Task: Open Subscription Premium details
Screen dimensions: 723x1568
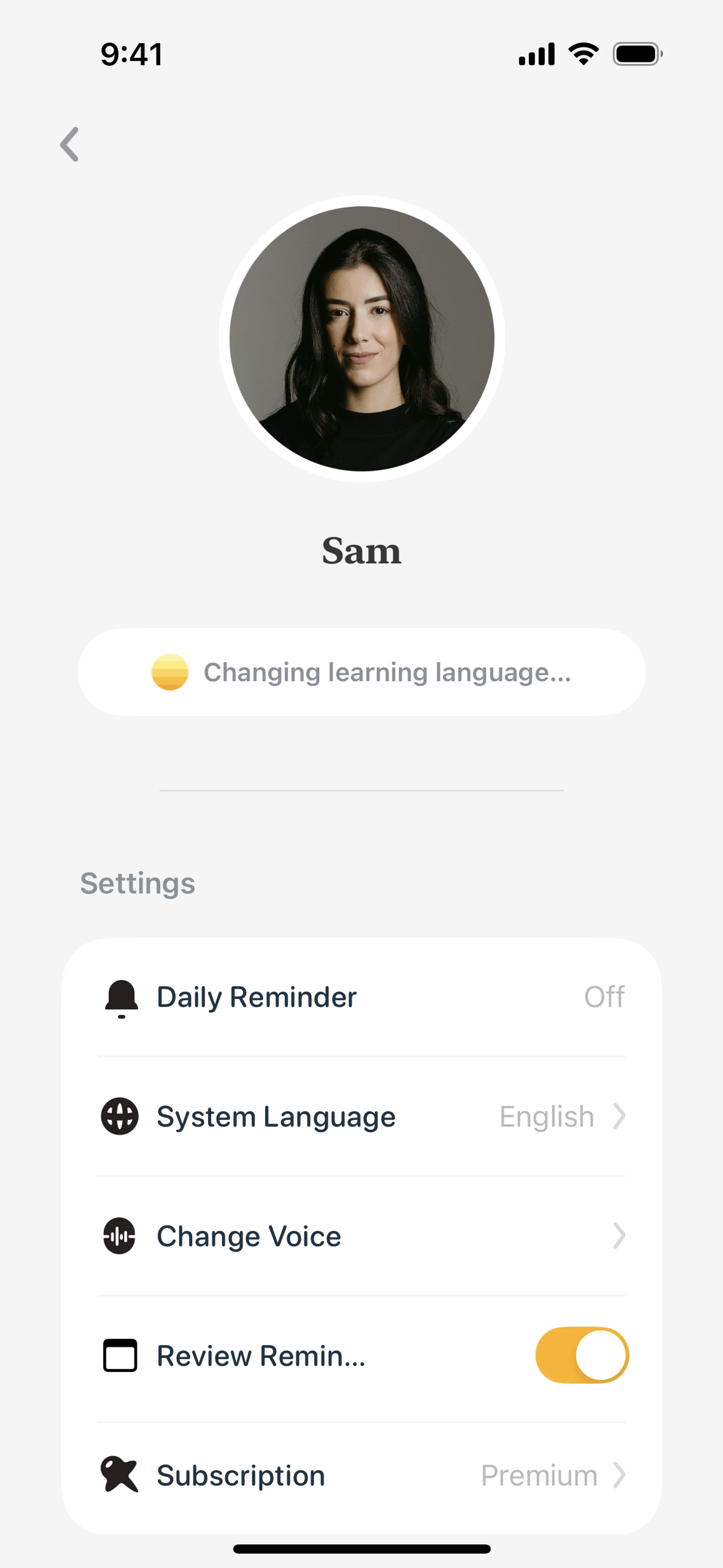Action: 361,1475
